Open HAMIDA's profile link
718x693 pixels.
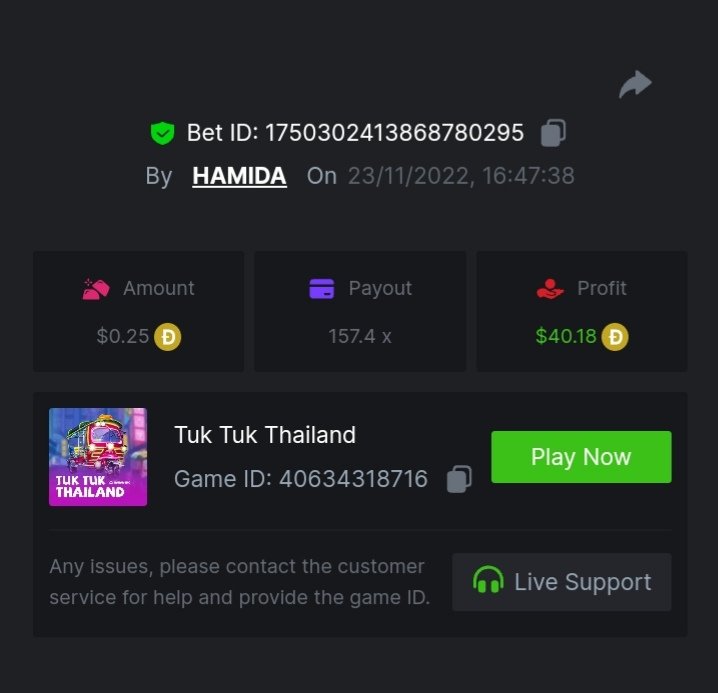[x=239, y=176]
